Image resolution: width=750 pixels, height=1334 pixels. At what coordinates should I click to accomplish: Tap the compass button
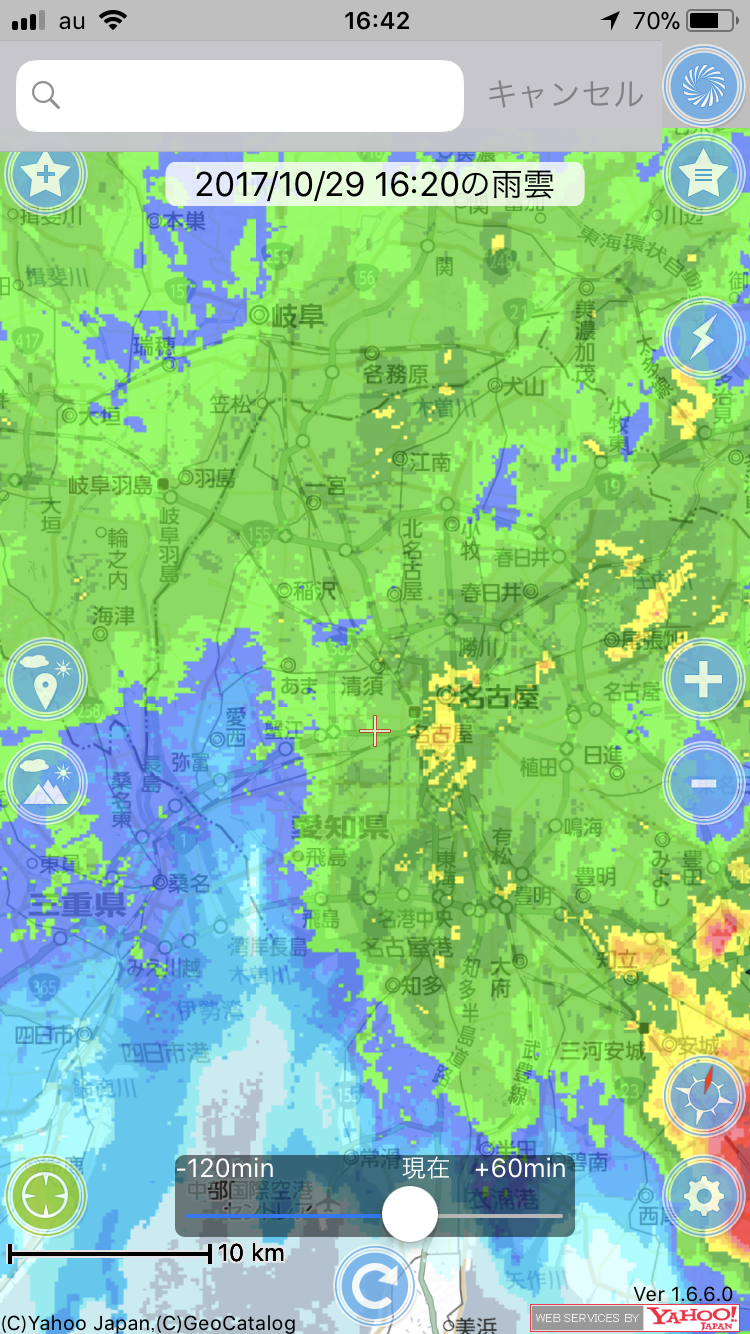coord(703,1096)
